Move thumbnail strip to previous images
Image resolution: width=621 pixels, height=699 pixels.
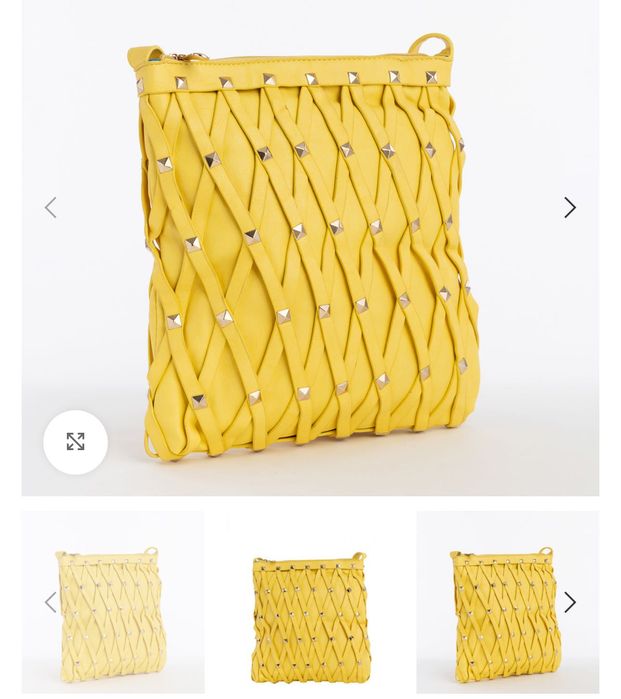[x=50, y=602]
